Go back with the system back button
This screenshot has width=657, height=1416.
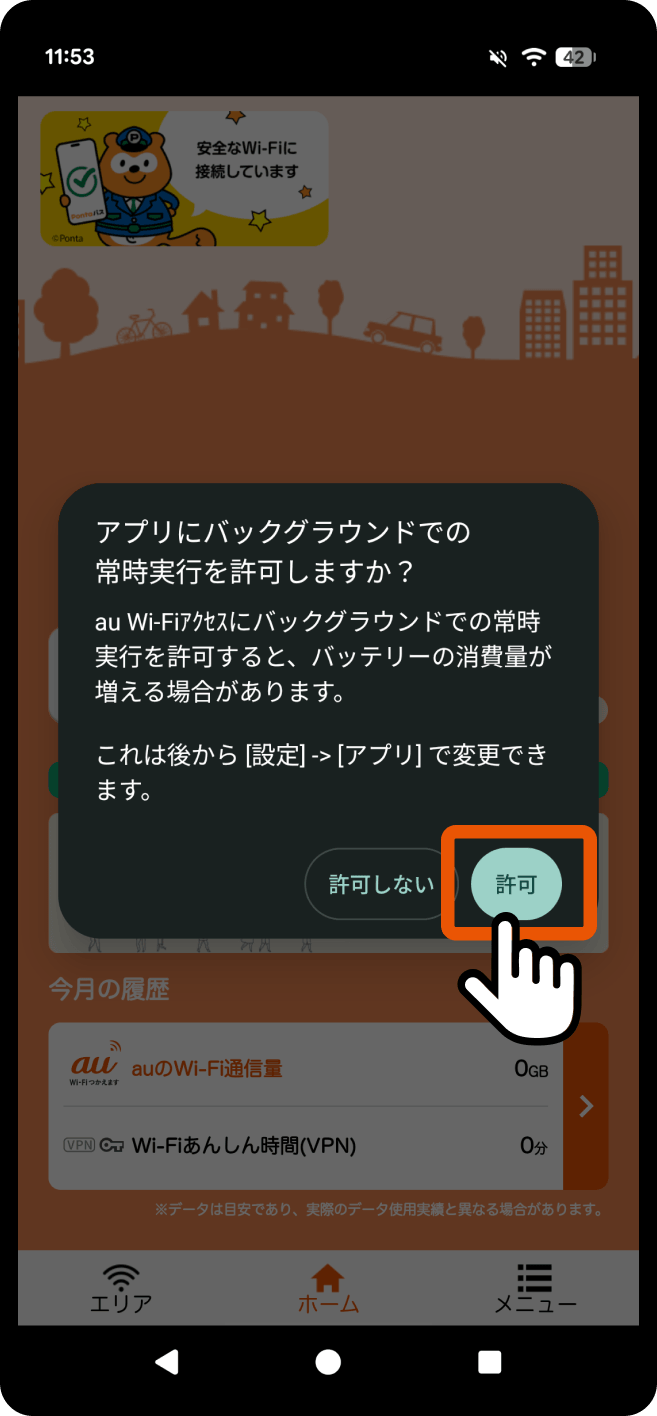167,1361
